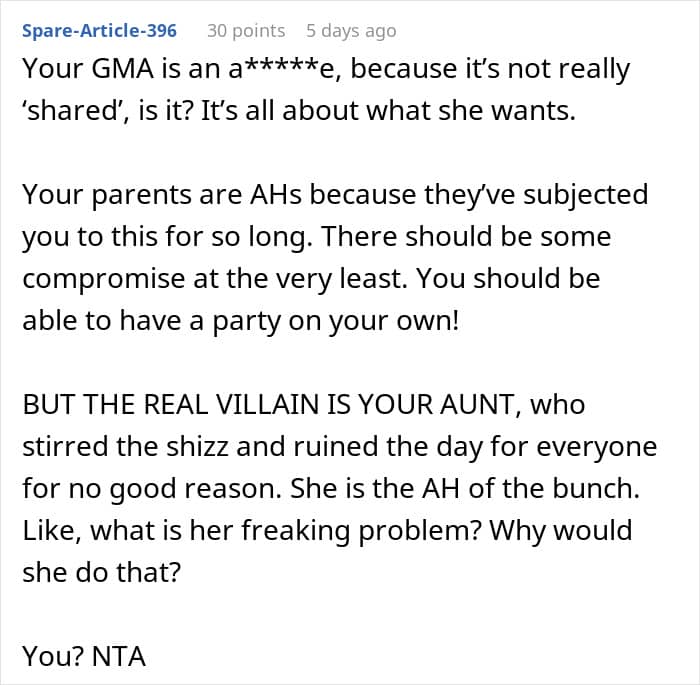This screenshot has width=700, height=685.
Task: Open Spare-Article-396's user profile
Action: 100,30
